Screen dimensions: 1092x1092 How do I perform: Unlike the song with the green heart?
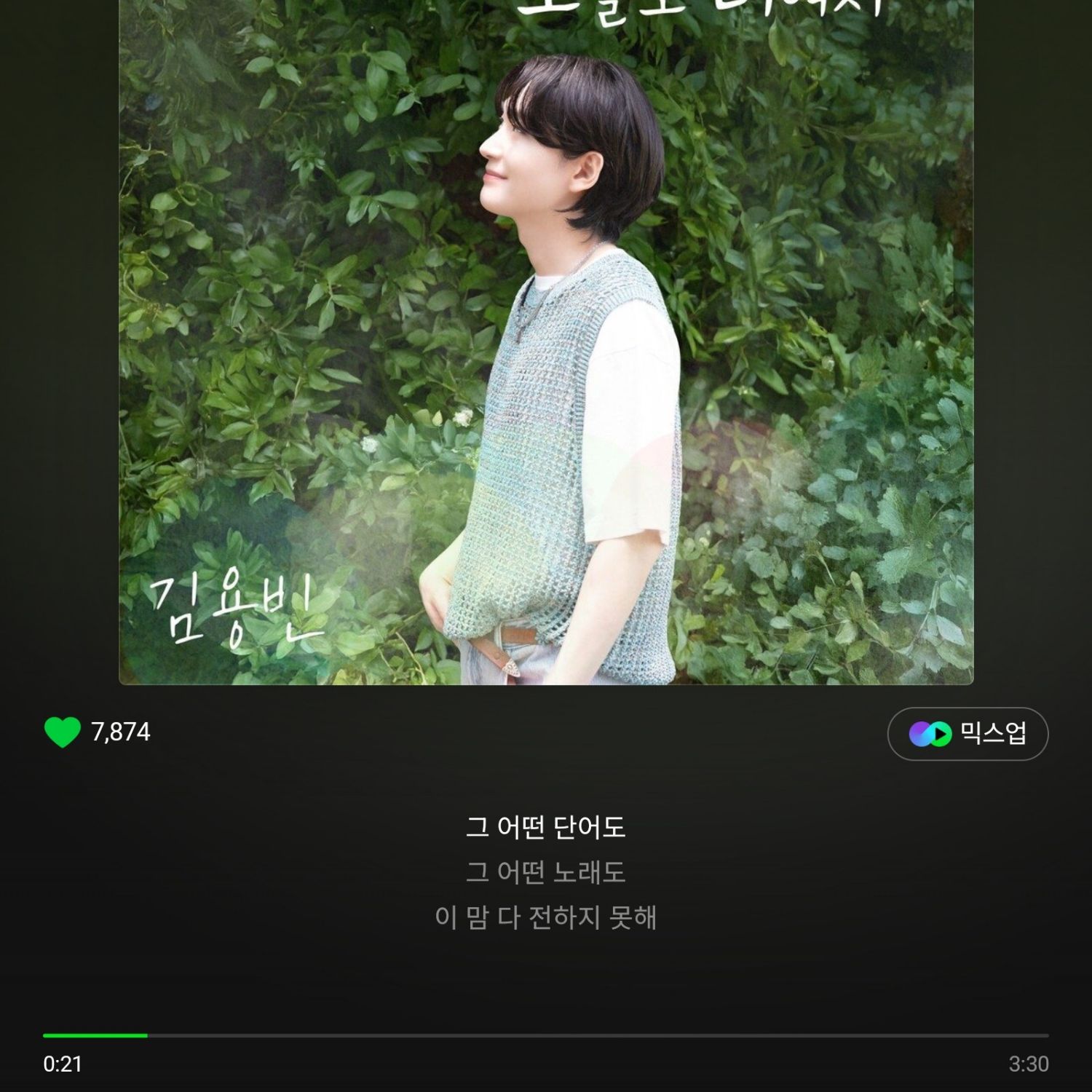tap(63, 732)
